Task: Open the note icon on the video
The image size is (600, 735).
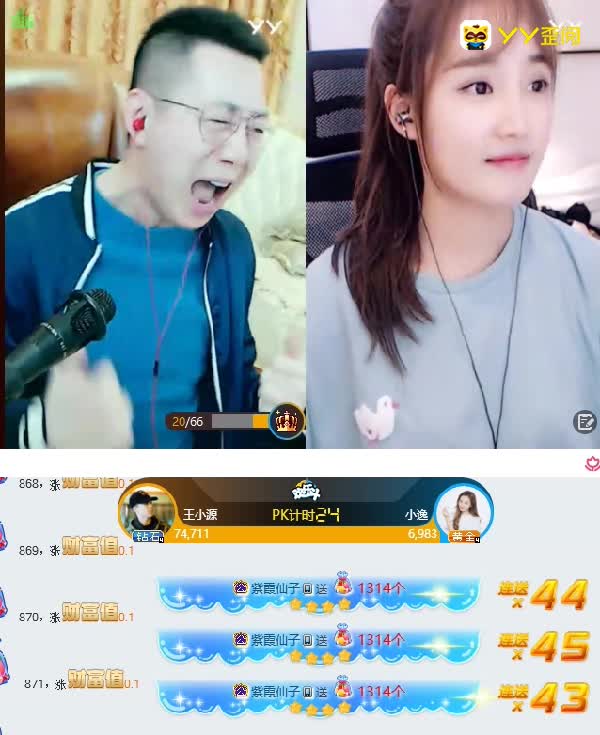Action: (585, 422)
